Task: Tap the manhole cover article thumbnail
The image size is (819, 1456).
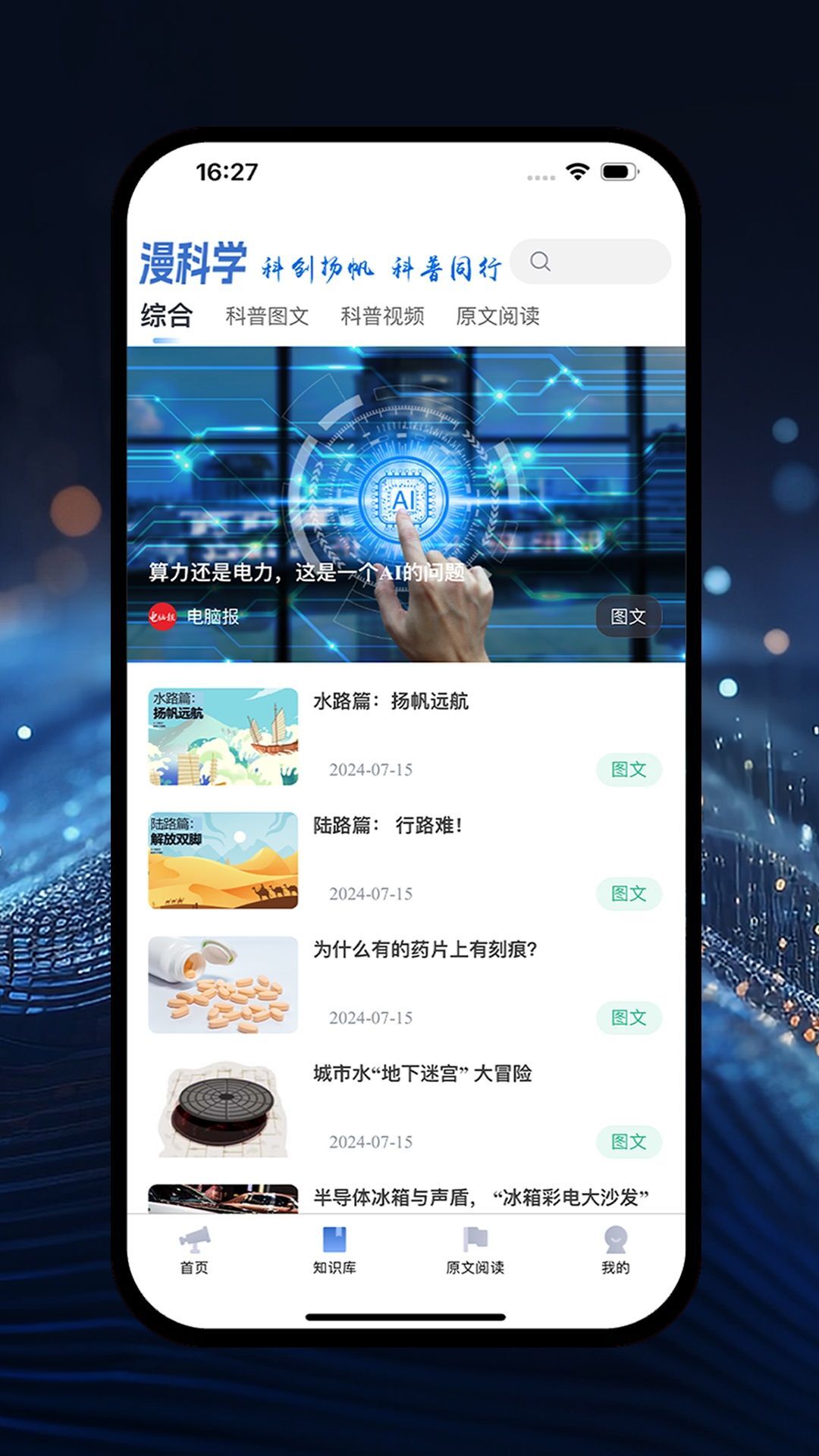Action: (222, 1108)
